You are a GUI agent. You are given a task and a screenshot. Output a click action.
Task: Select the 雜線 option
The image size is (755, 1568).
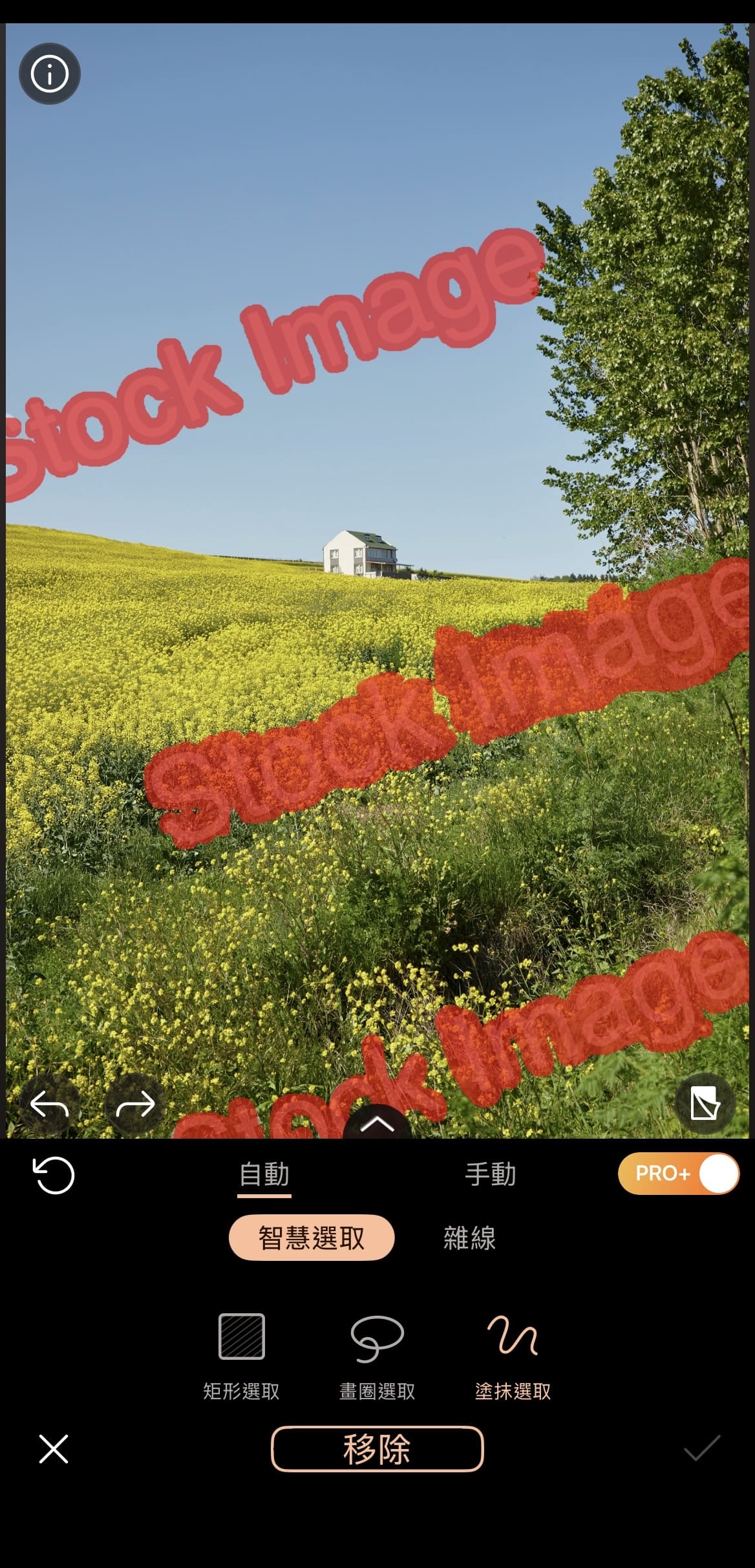(x=469, y=1238)
